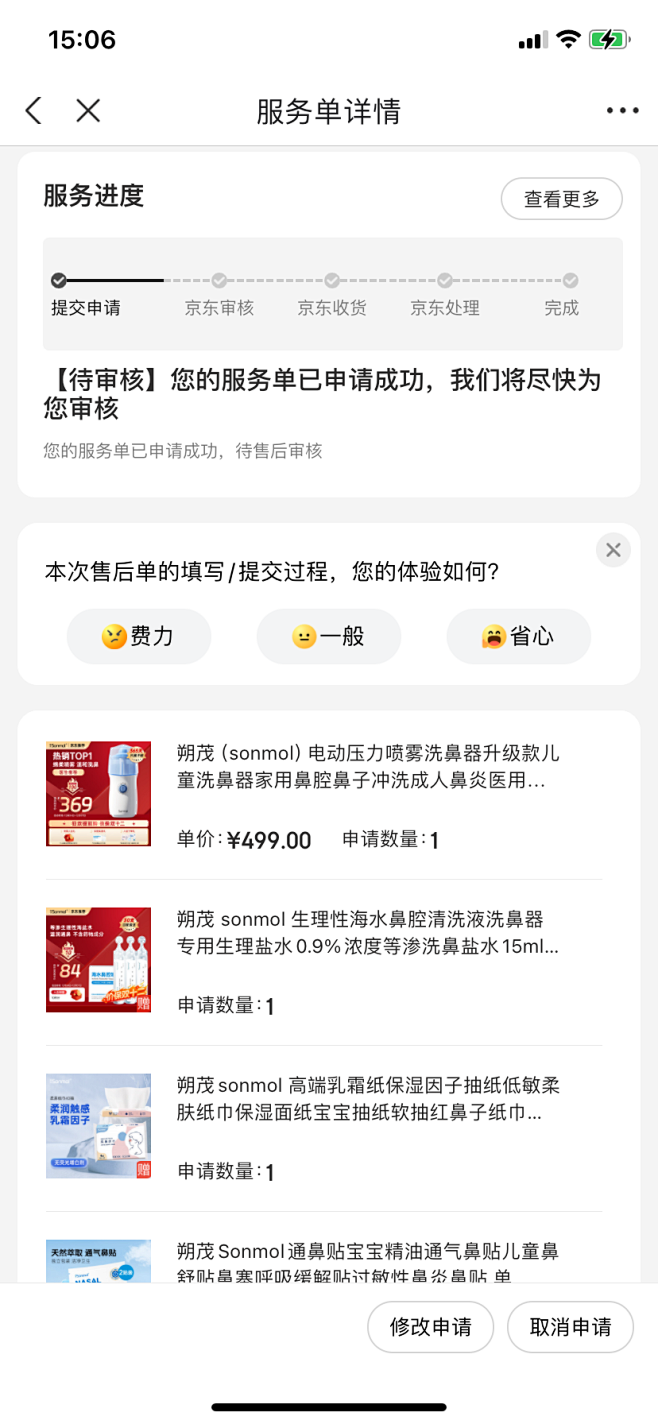The height and width of the screenshot is (1424, 658).
Task: Open the 生理性海水鼻腔清洗液 product
Action: 324,962
